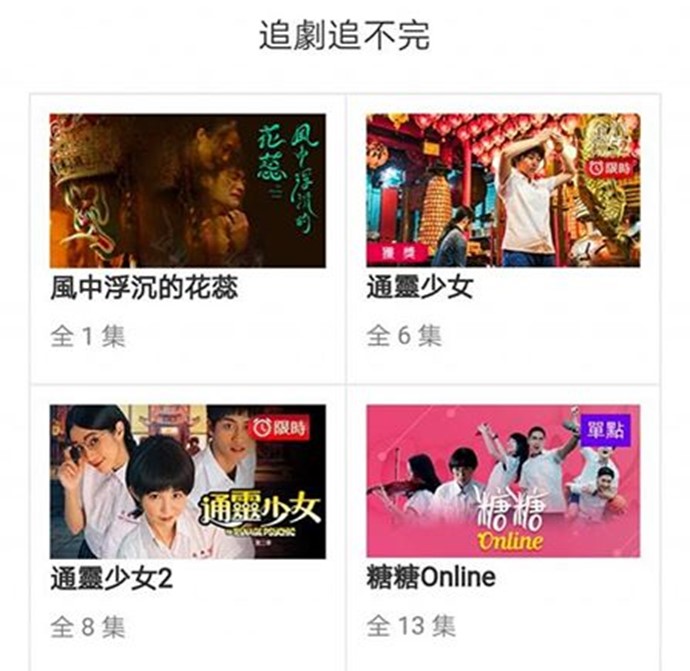Image resolution: width=690 pixels, height=671 pixels.
Task: Open the 風中浮沉的花蕊 drama card
Action: pos(188,191)
